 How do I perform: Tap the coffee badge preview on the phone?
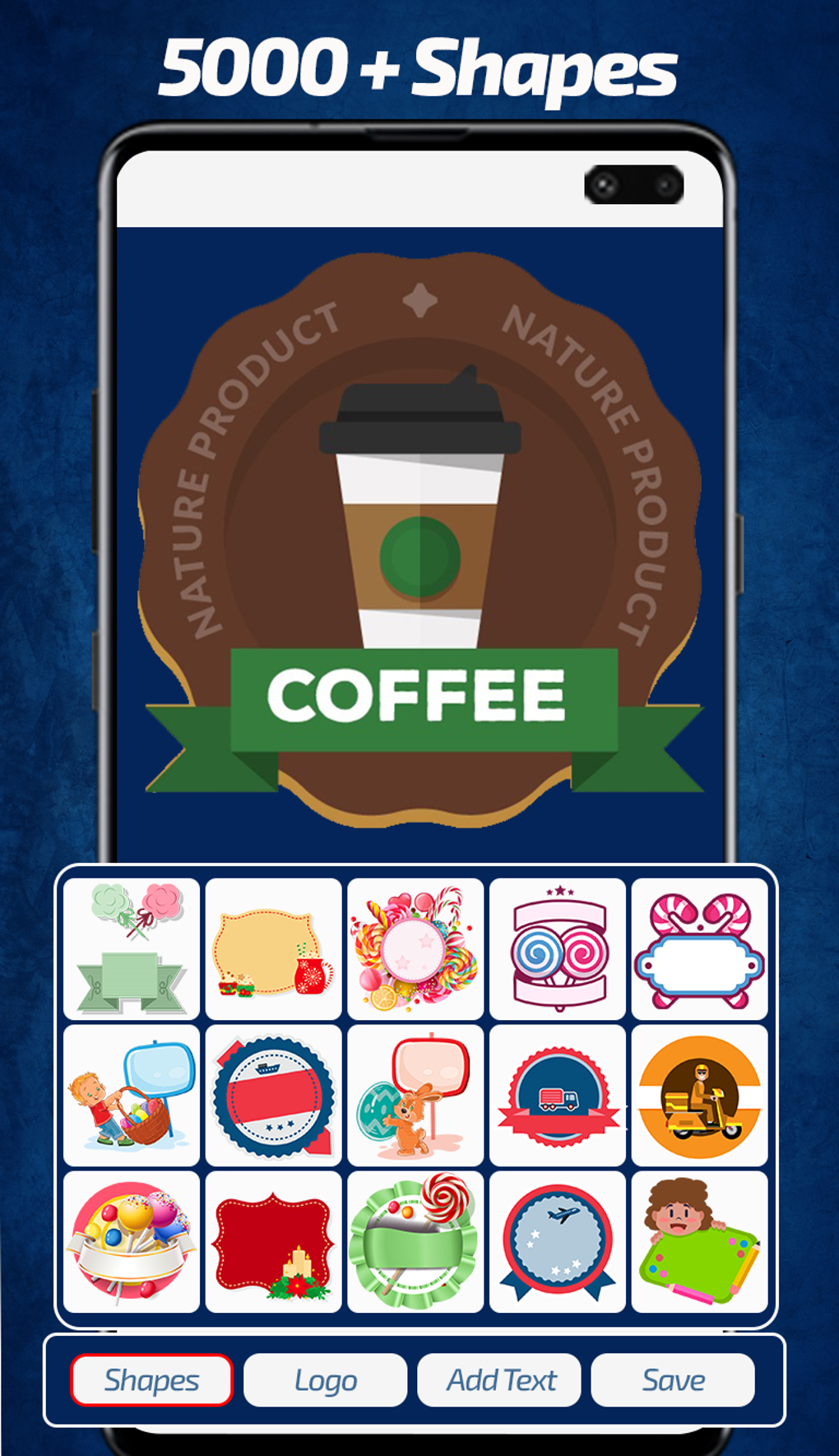coord(419,535)
